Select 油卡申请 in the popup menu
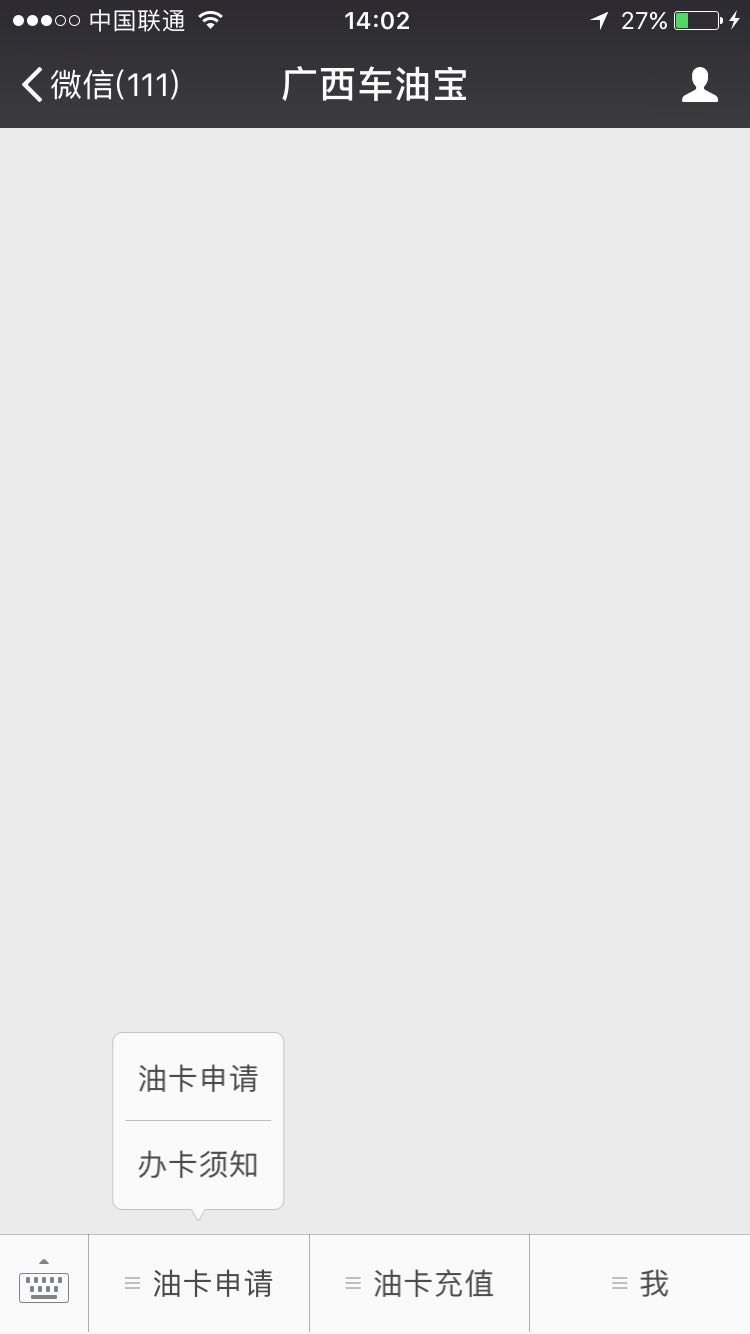The width and height of the screenshot is (750, 1334). pos(198,1078)
